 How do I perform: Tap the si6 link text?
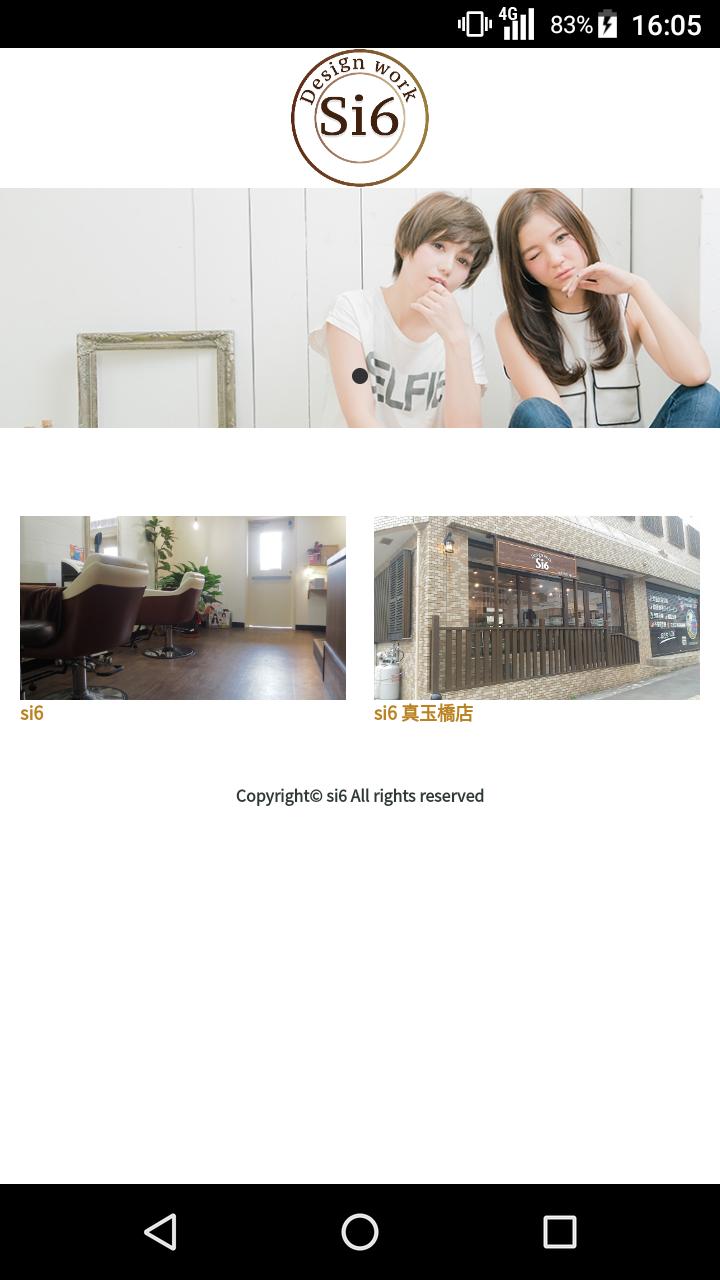[32, 713]
